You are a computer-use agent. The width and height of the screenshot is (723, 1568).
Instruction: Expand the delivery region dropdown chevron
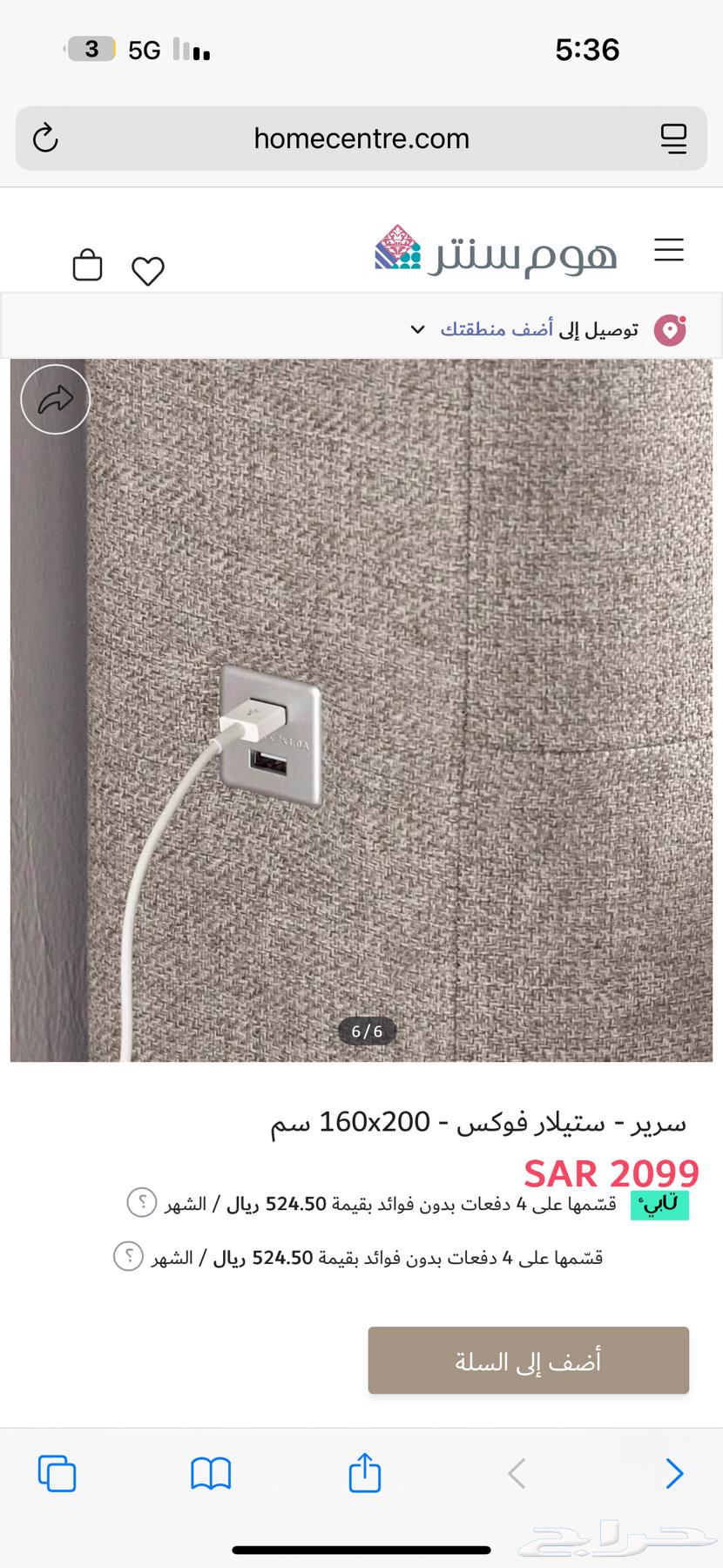coord(416,329)
